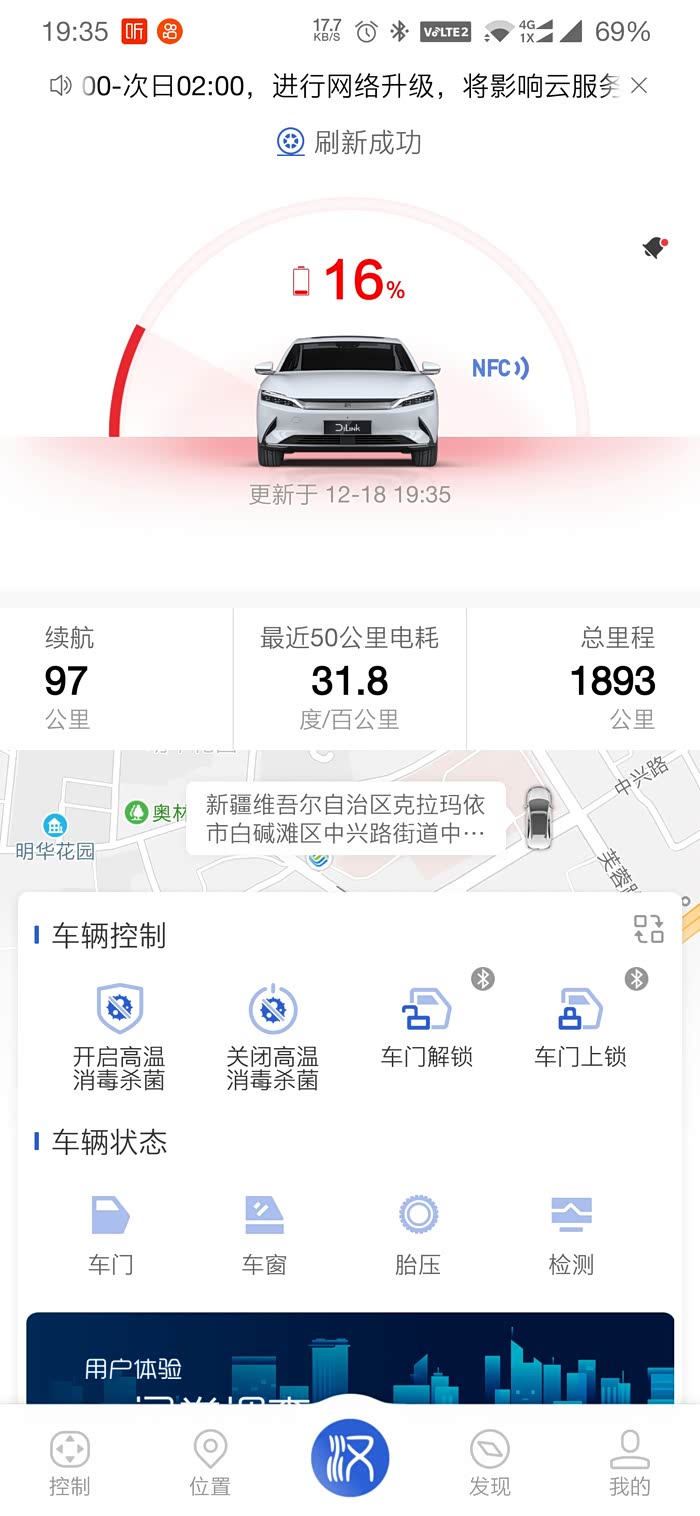Check 车窗 window status
Image resolution: width=700 pixels, height=1516 pixels.
click(264, 1234)
